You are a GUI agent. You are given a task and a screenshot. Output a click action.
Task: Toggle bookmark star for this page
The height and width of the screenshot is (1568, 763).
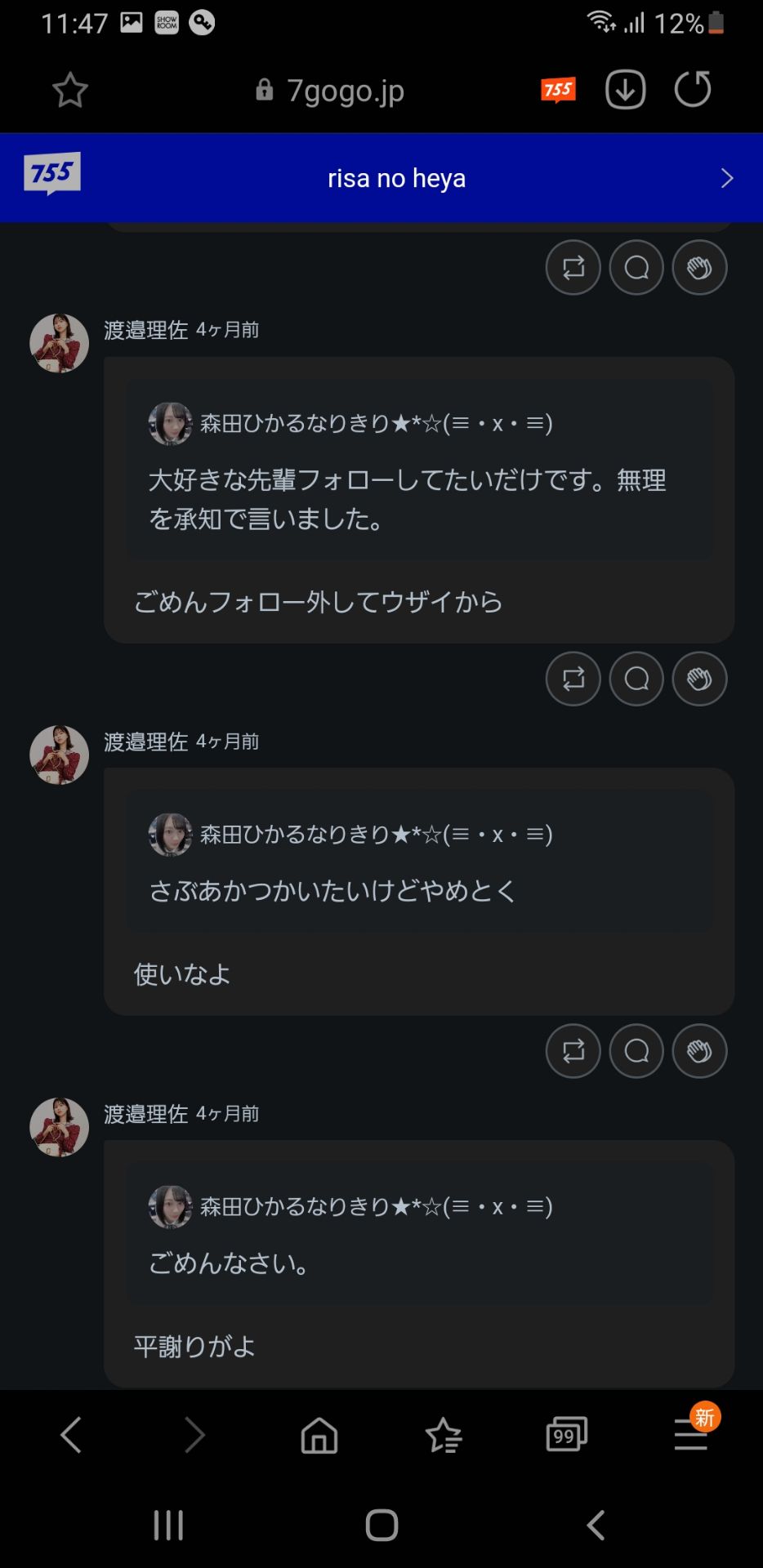[x=69, y=90]
